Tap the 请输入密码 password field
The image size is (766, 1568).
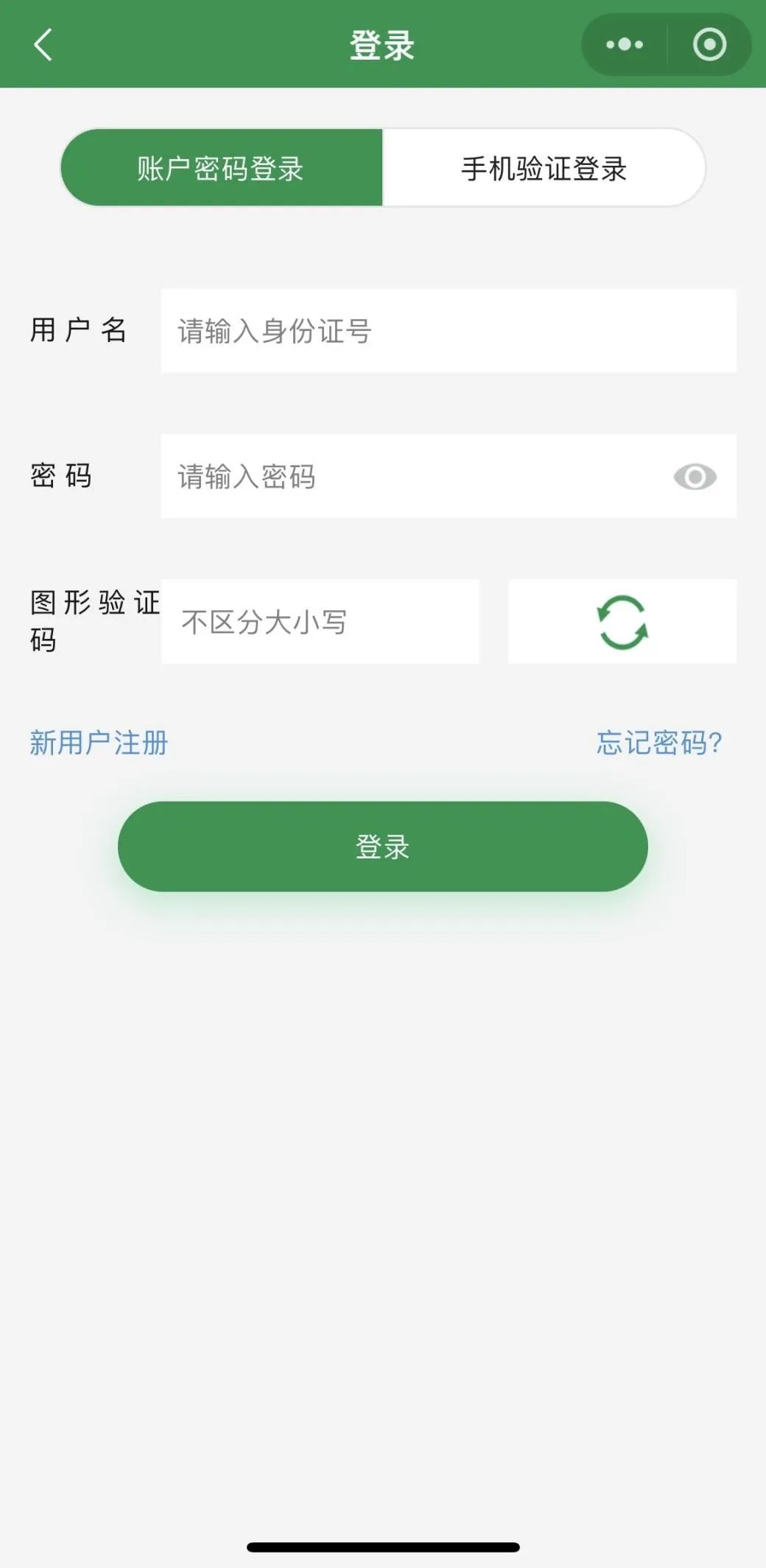pos(412,476)
